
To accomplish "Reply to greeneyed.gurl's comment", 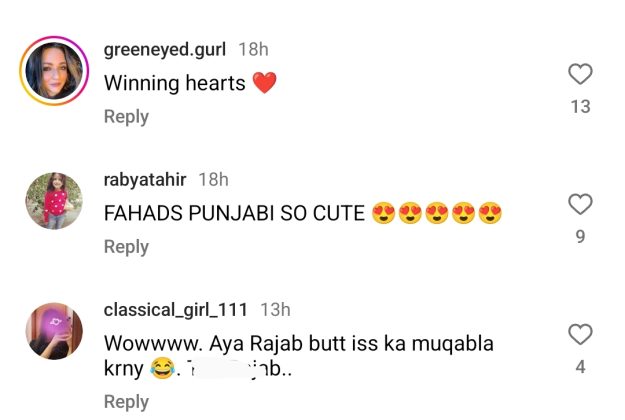I will pos(126,117).
